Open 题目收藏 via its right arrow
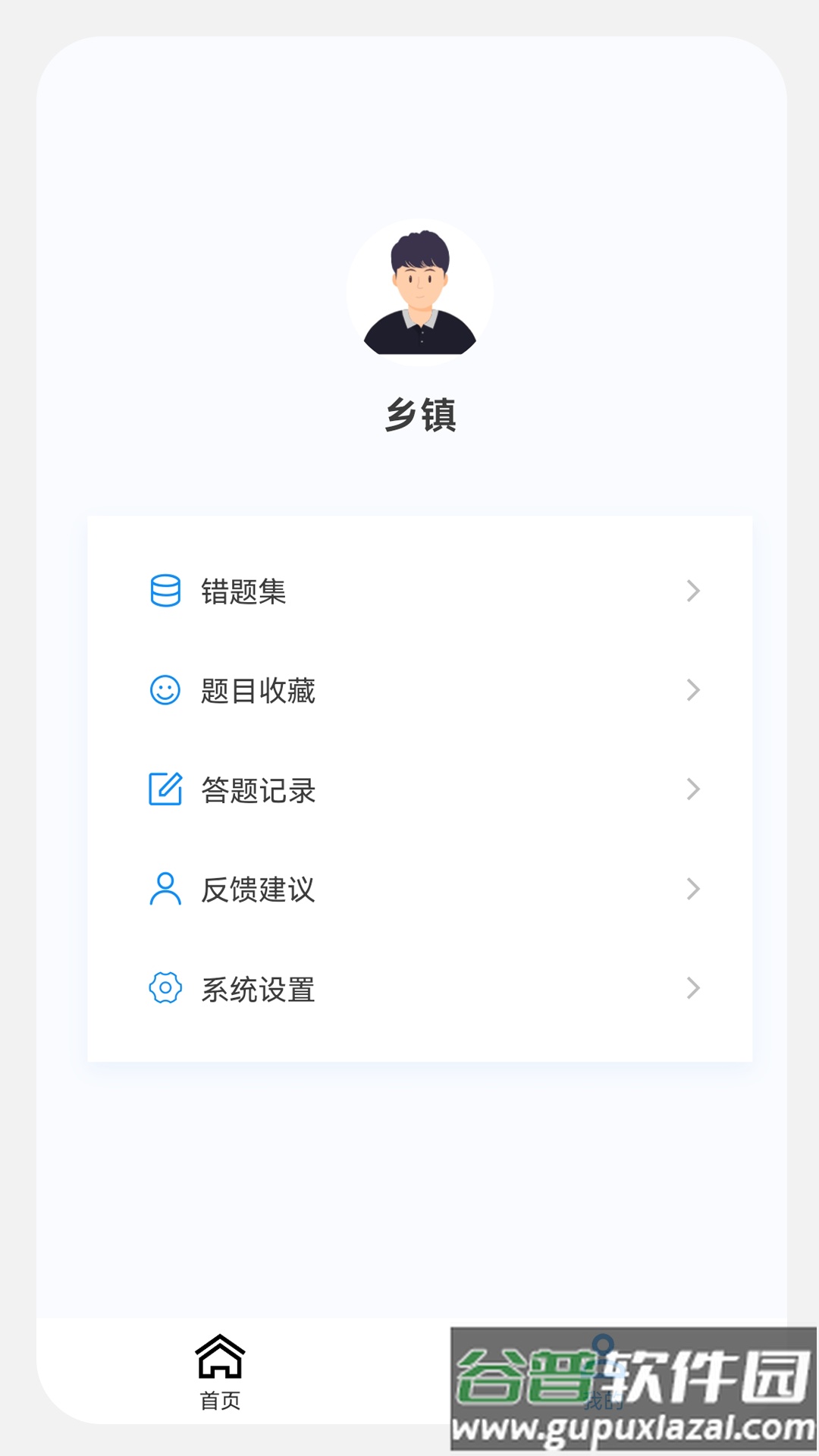 point(692,691)
